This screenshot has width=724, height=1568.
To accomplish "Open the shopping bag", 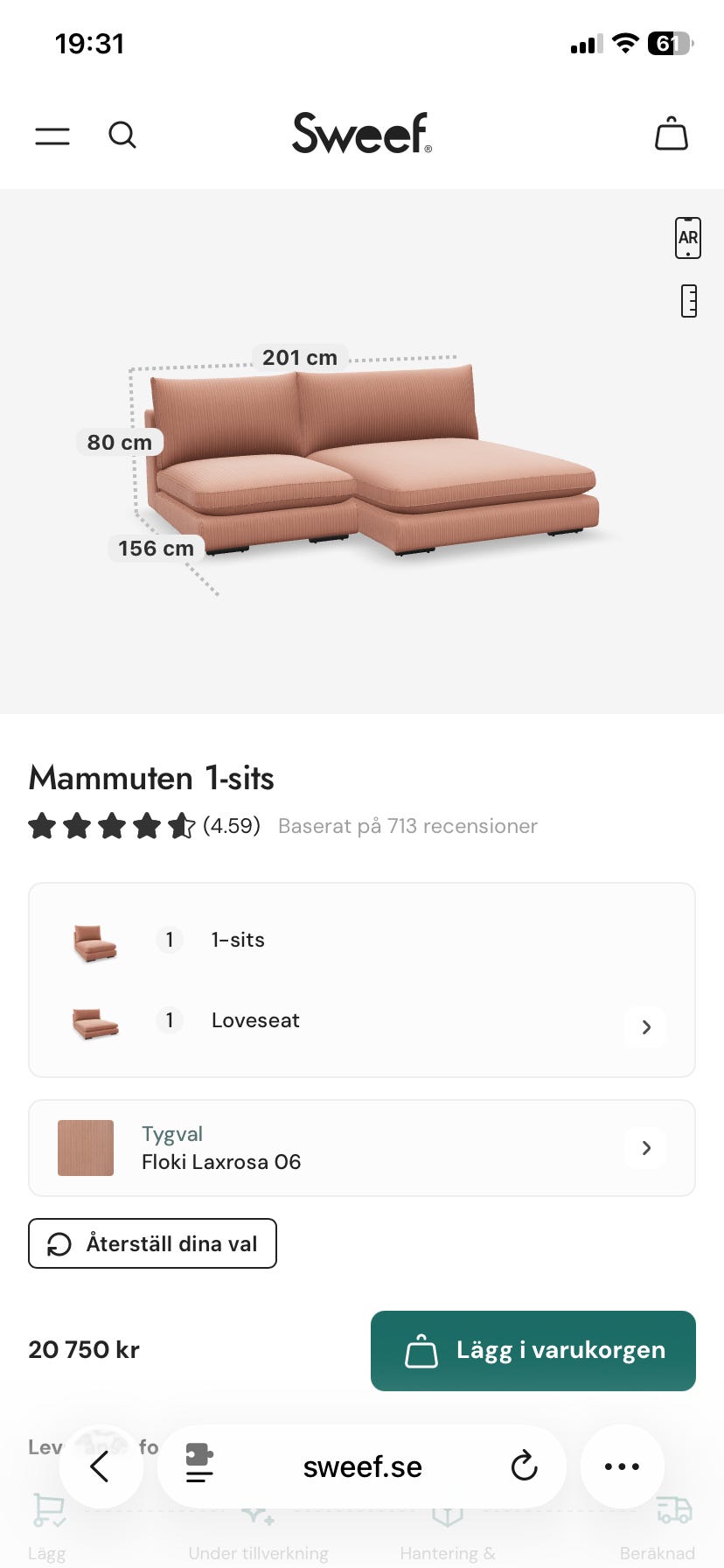I will tap(672, 134).
